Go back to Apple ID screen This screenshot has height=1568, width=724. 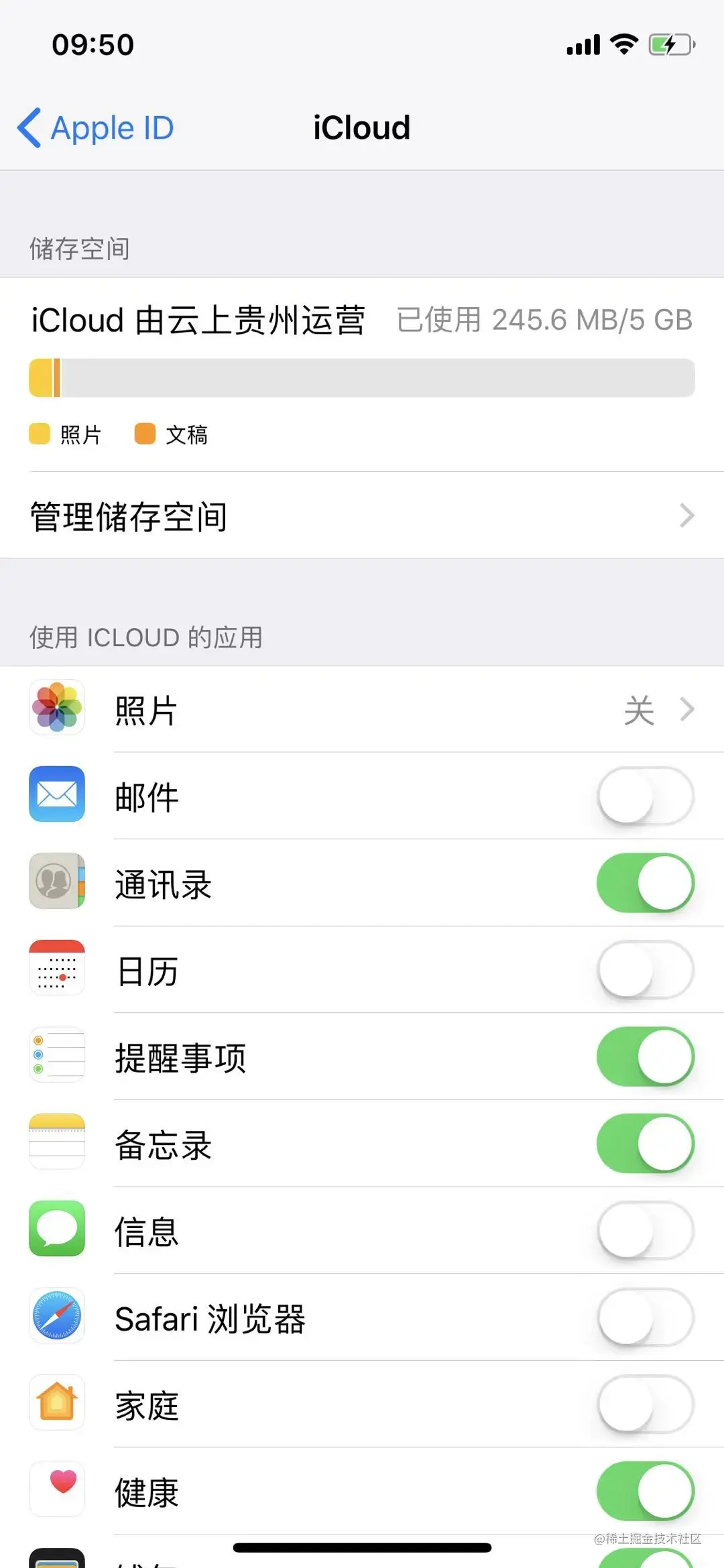[x=96, y=127]
